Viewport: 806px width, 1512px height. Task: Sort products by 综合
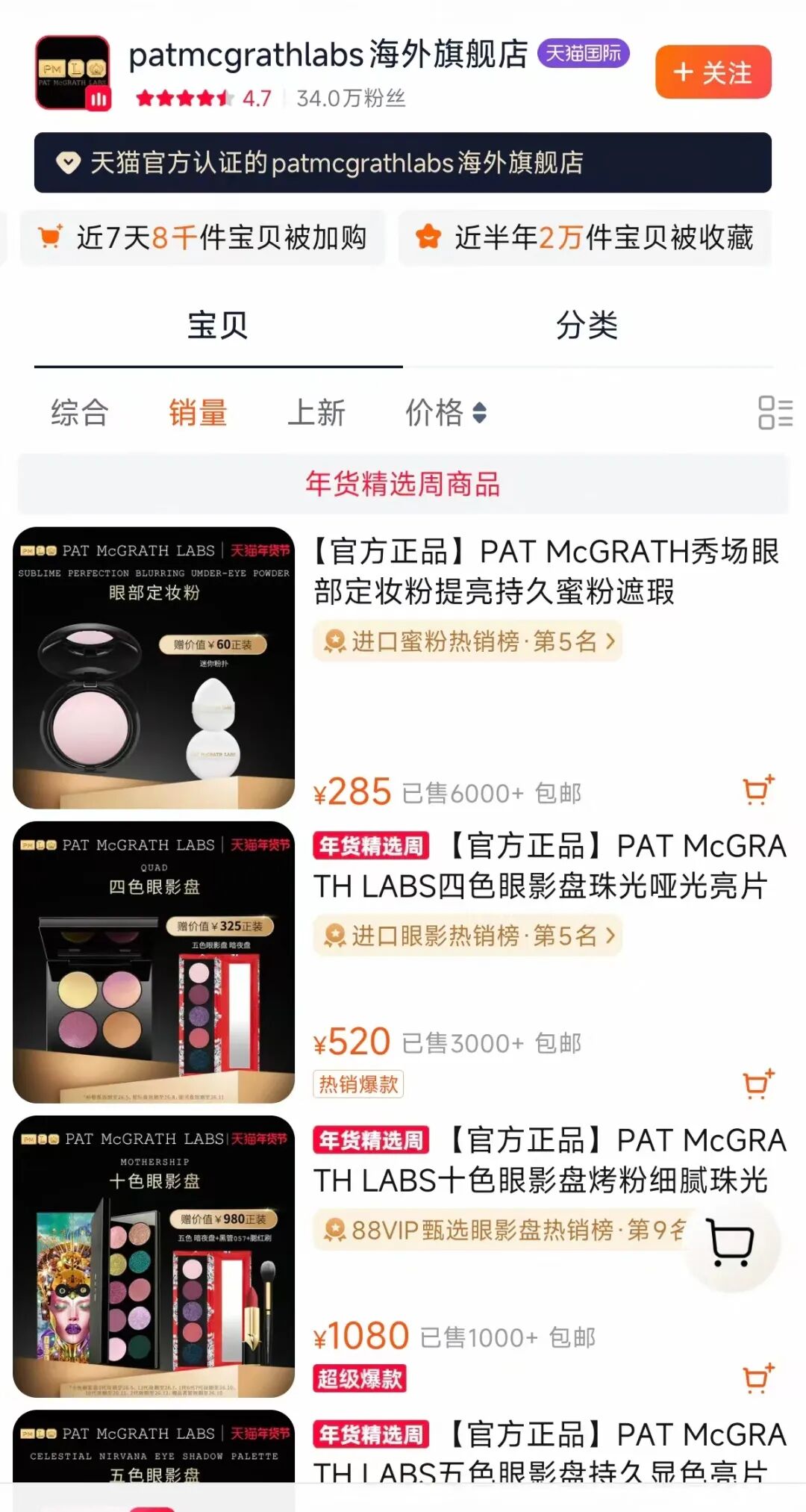click(x=80, y=413)
